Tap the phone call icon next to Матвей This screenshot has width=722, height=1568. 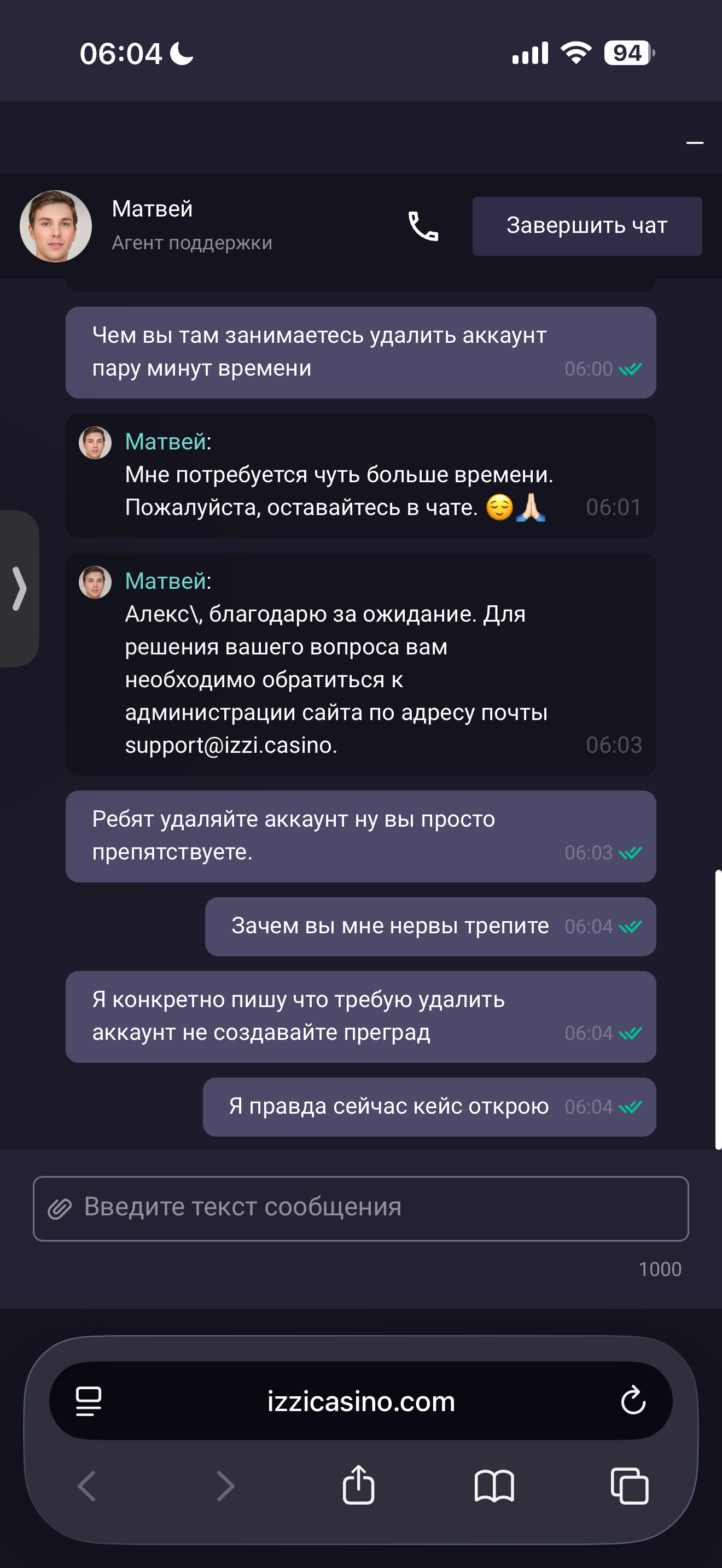(x=423, y=226)
